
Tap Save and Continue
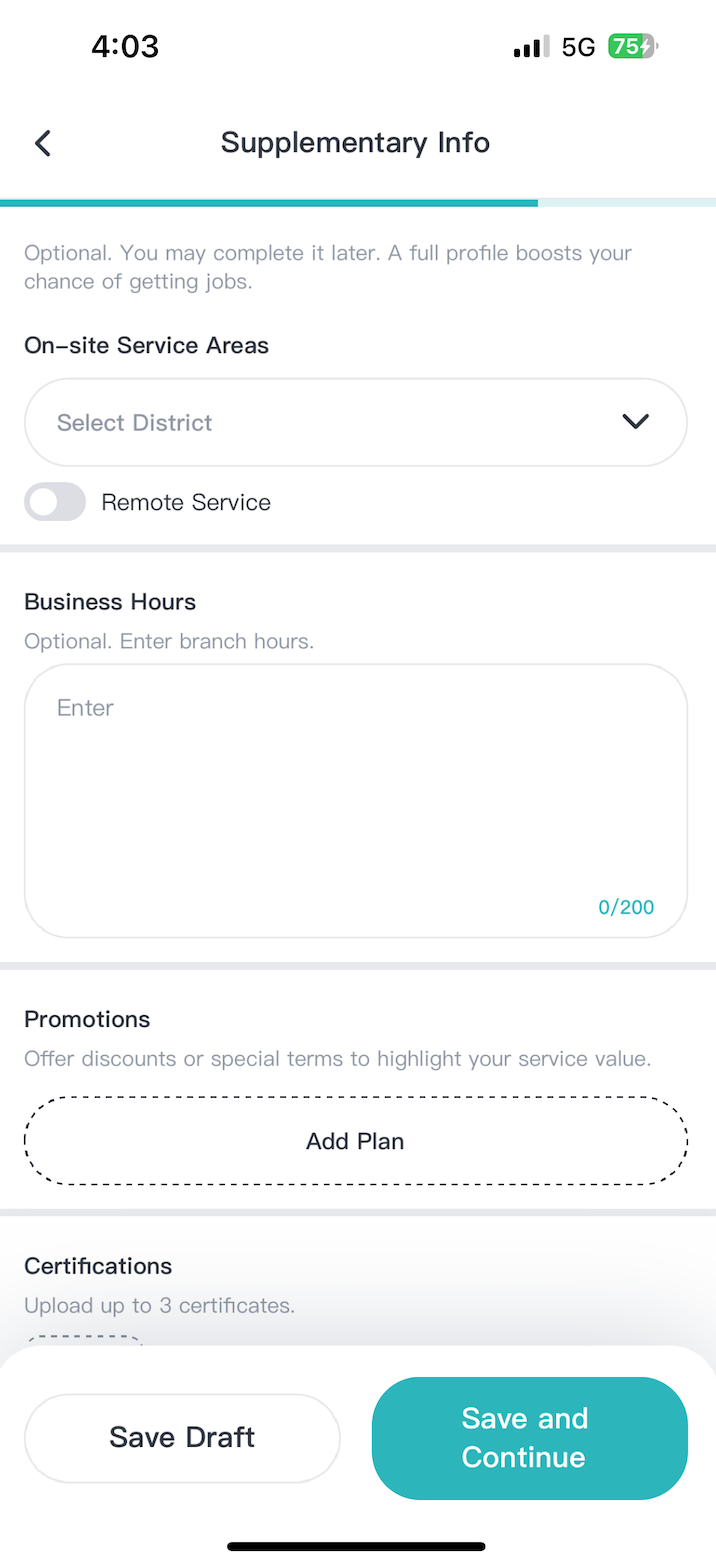click(530, 1438)
